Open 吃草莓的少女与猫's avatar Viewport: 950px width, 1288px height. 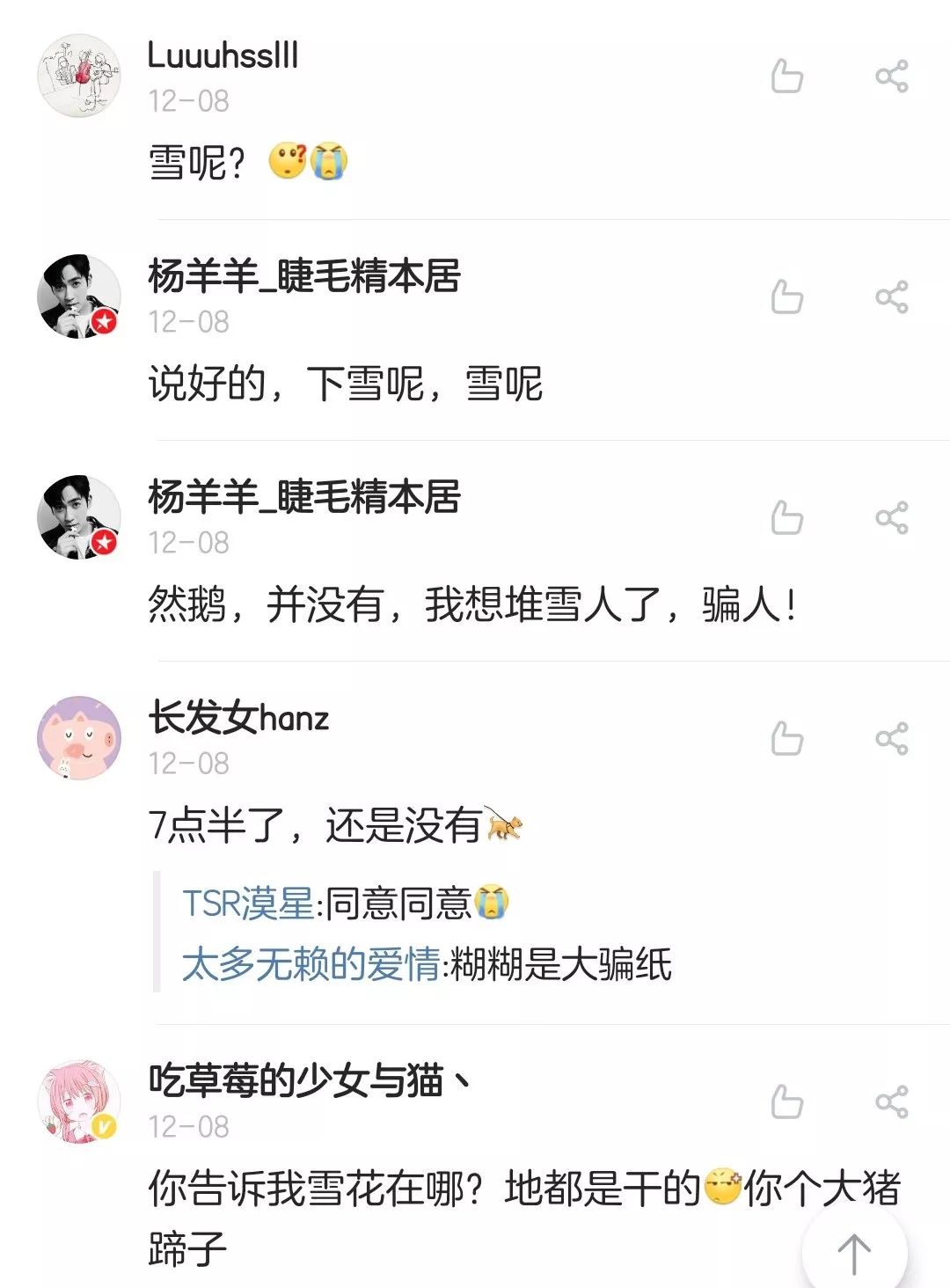coord(79,1101)
